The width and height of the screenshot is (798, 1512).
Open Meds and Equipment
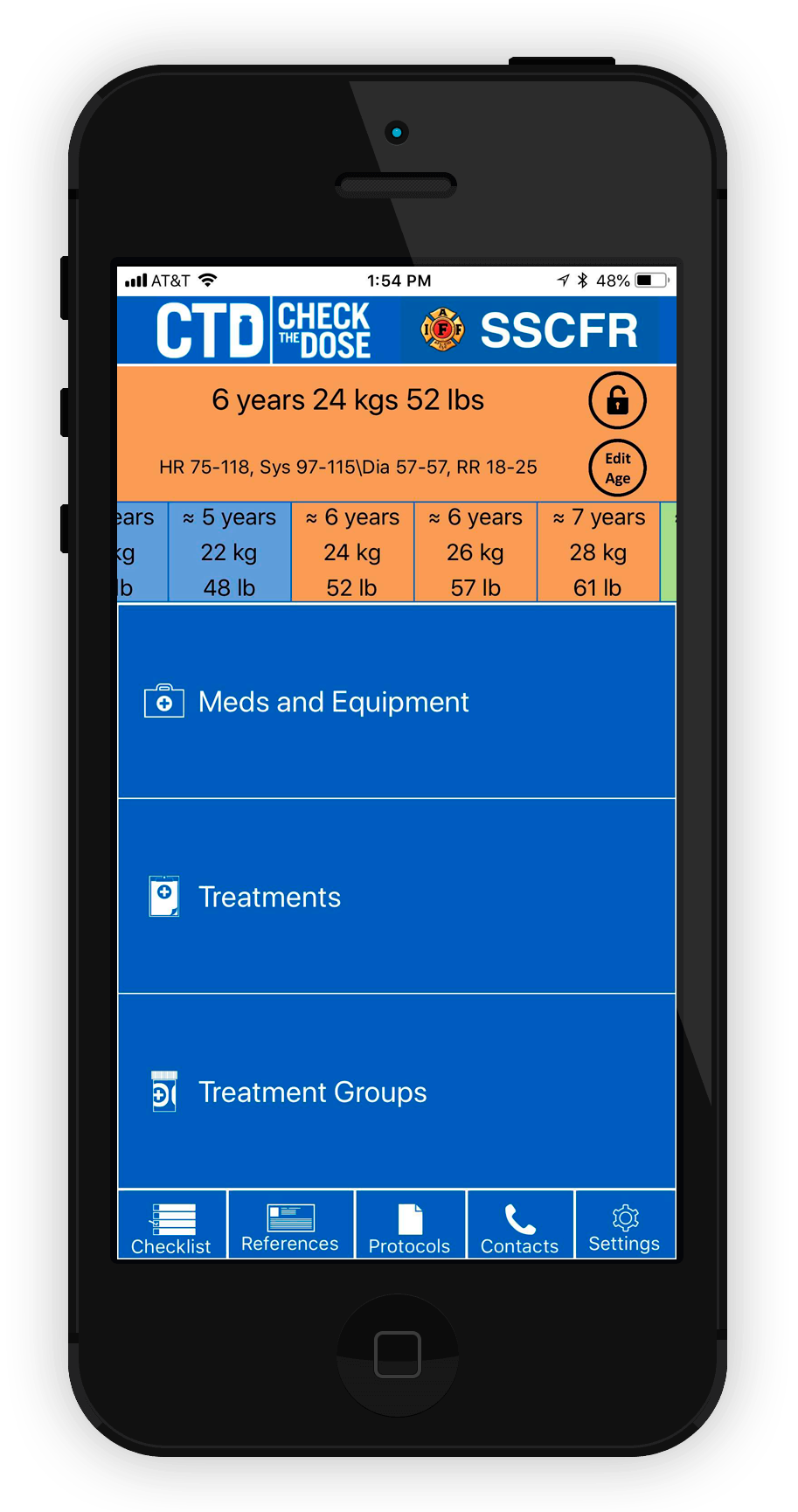[397, 701]
